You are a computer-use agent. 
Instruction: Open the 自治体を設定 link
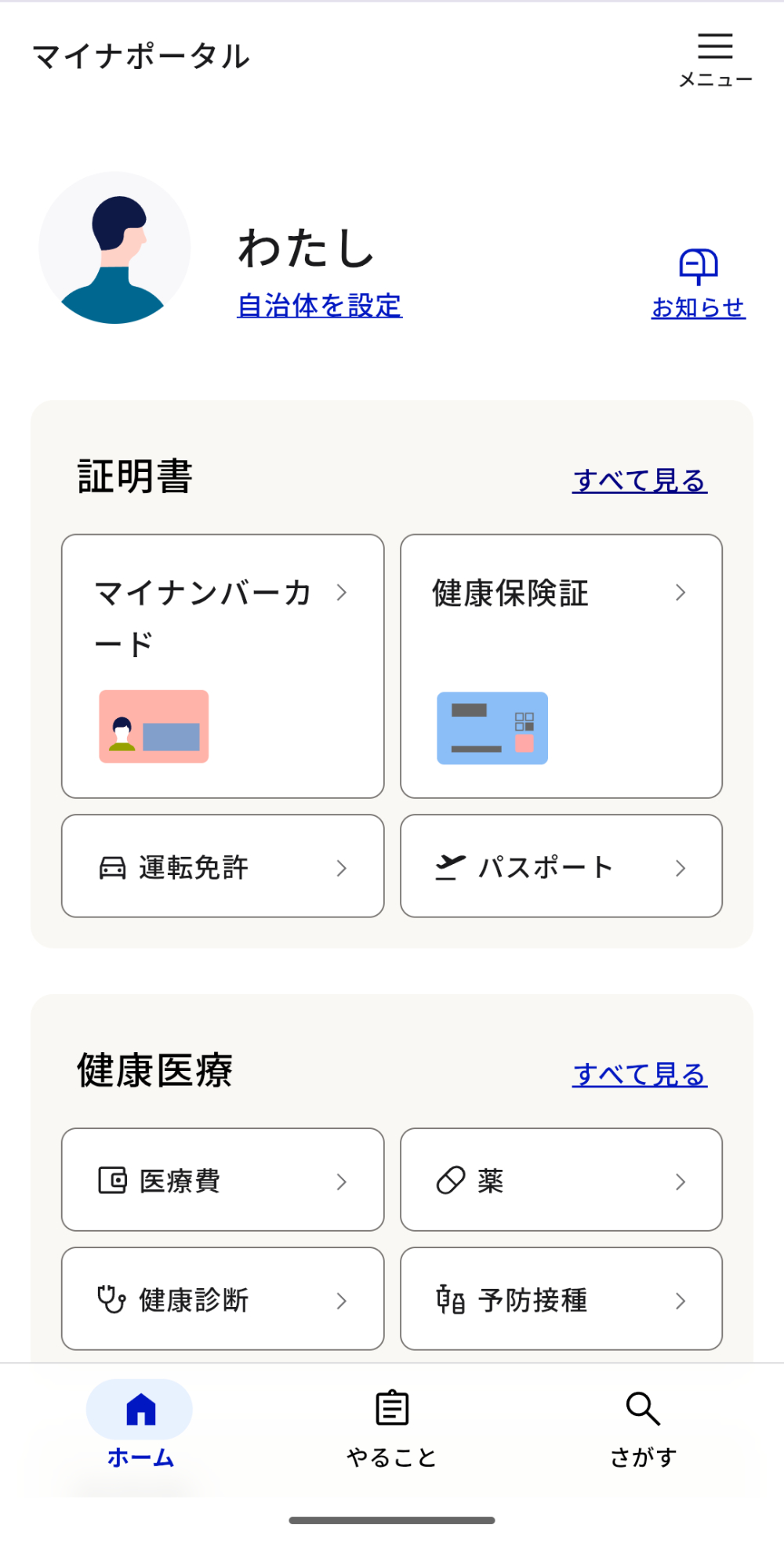(319, 307)
